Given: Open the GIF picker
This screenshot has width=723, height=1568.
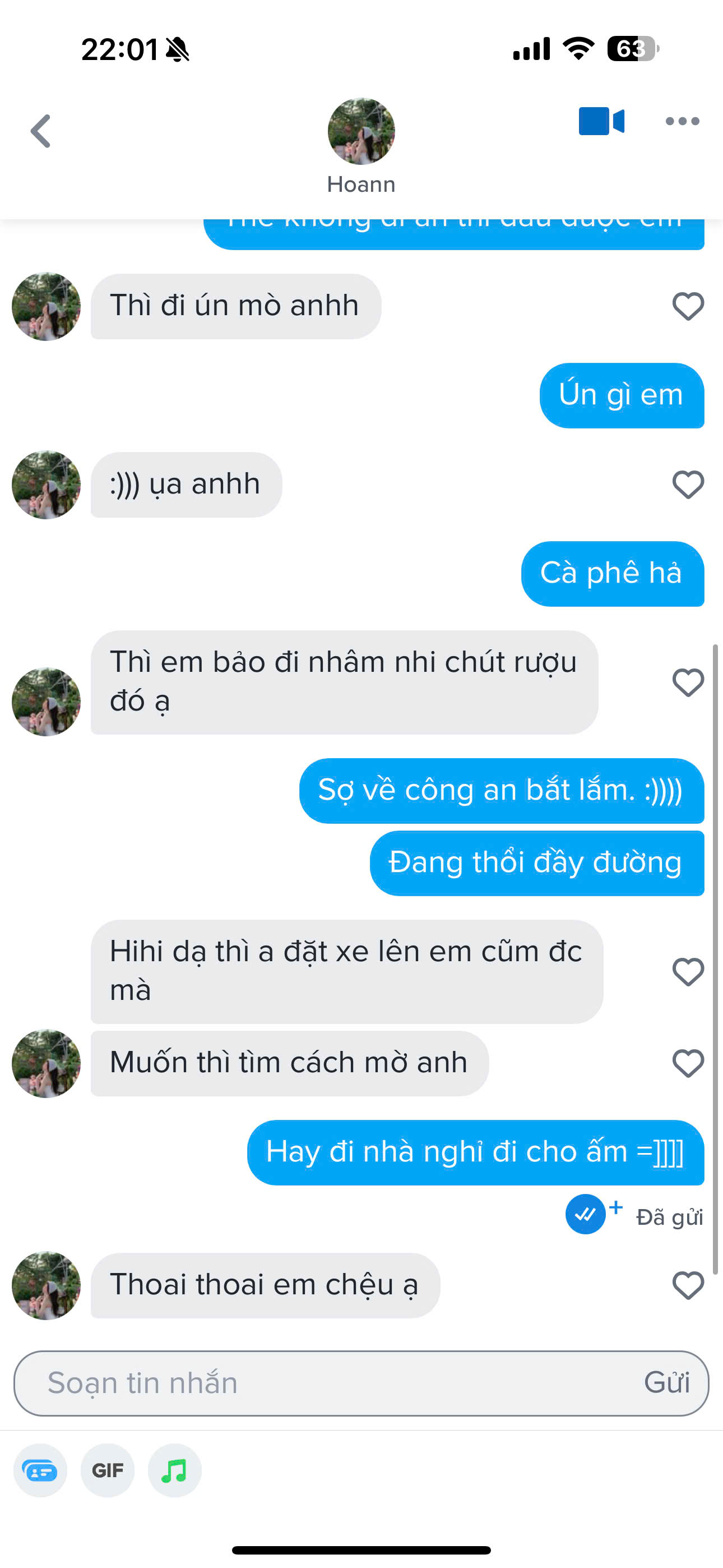Looking at the screenshot, I should 108,1470.
